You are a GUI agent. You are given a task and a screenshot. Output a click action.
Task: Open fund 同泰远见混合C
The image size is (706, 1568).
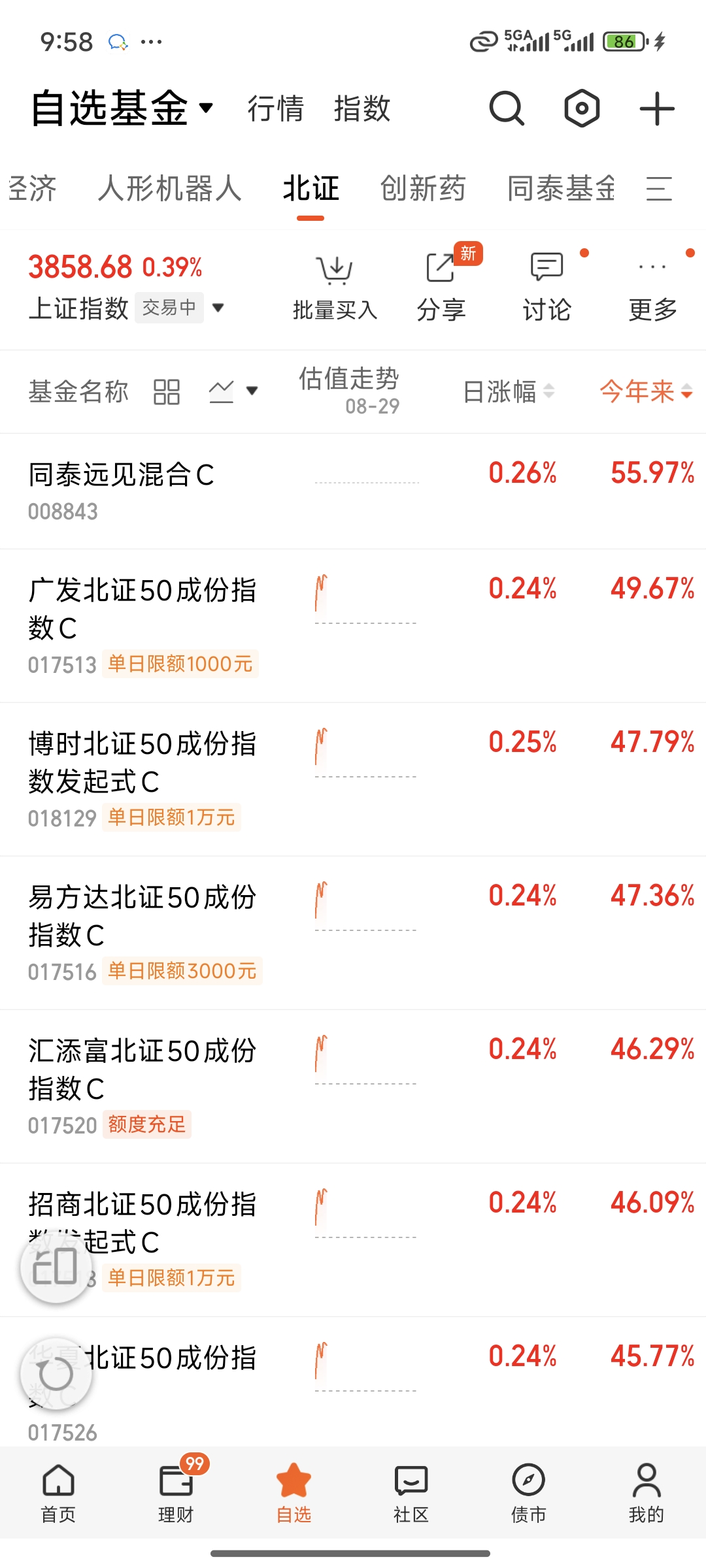pyautogui.click(x=353, y=491)
